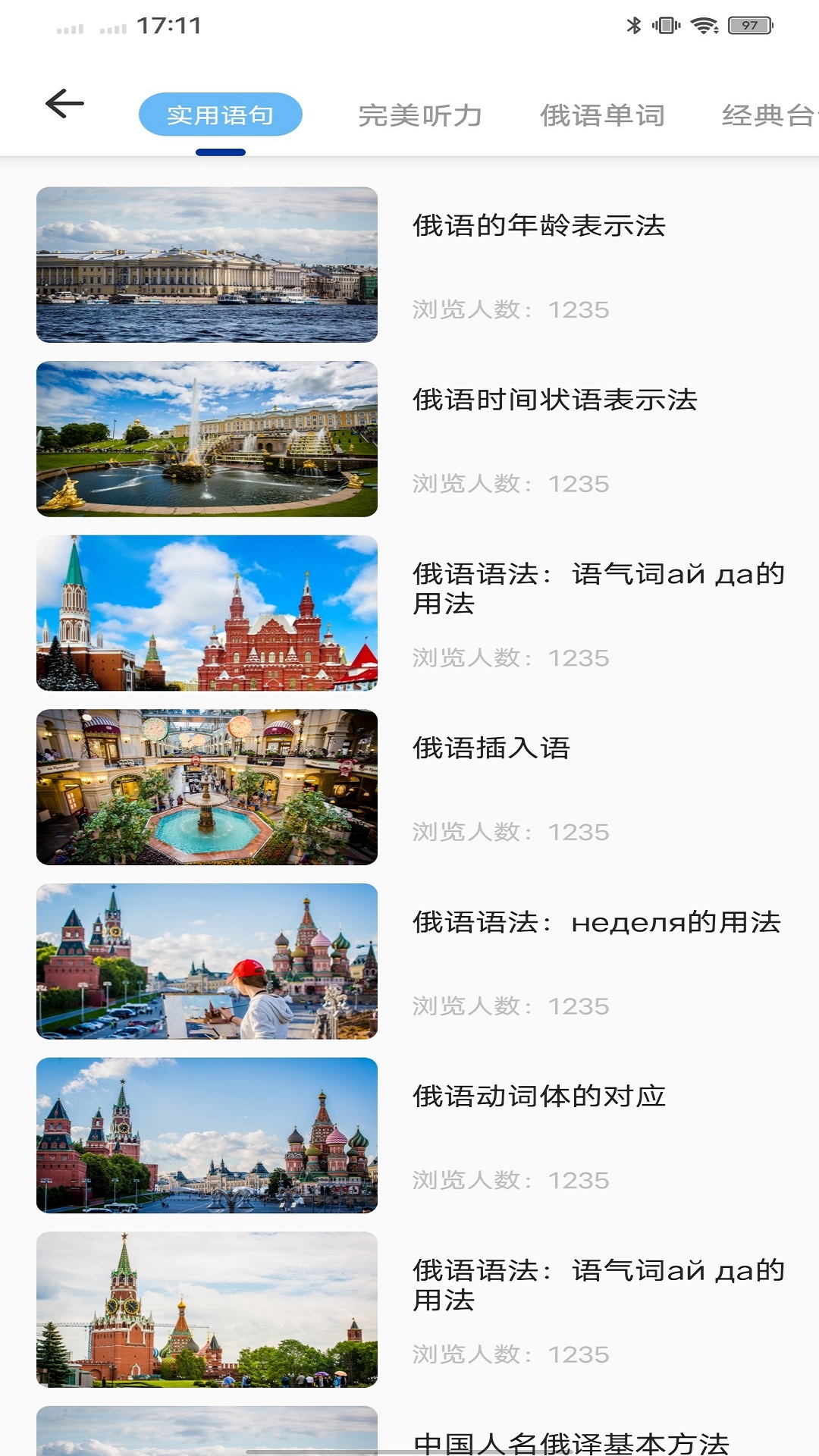
Task: Open the lesson 俄语时间状语表示法
Action: [554, 400]
